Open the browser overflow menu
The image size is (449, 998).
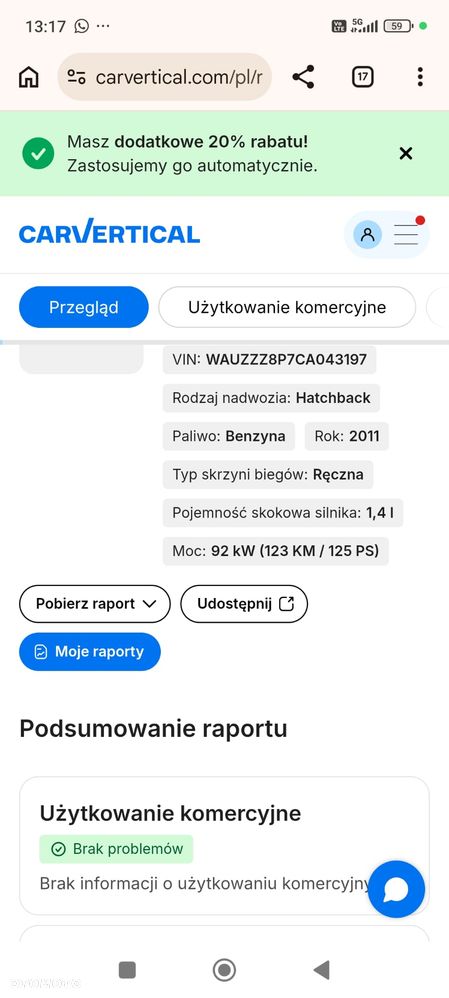420,77
